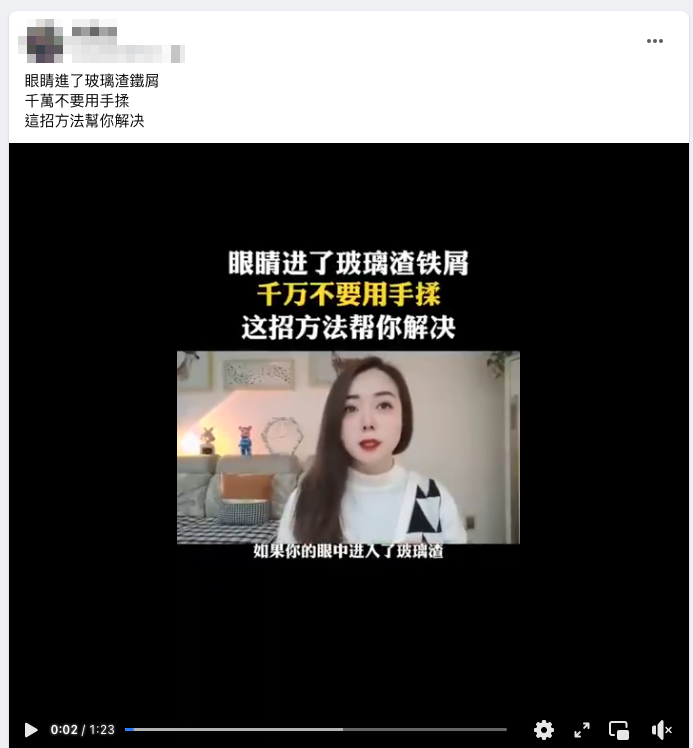Open the post's three-dot options menu

(655, 41)
